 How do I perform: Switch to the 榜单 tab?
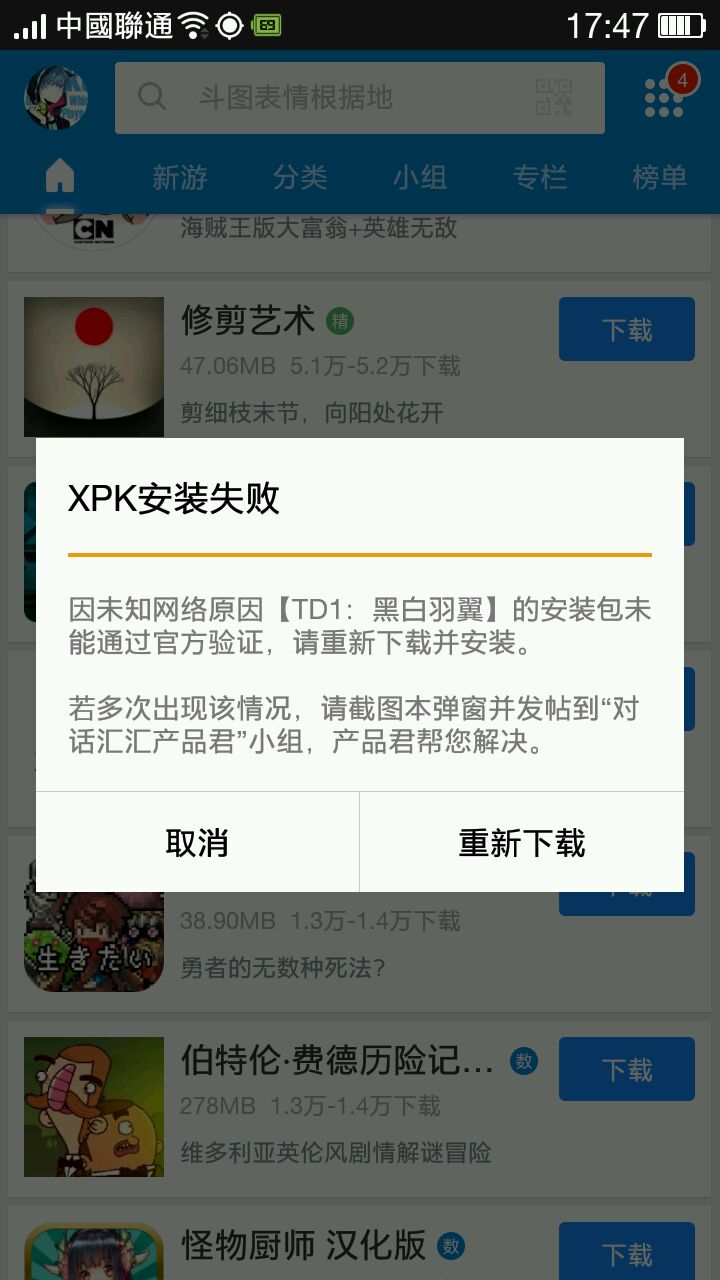[660, 178]
